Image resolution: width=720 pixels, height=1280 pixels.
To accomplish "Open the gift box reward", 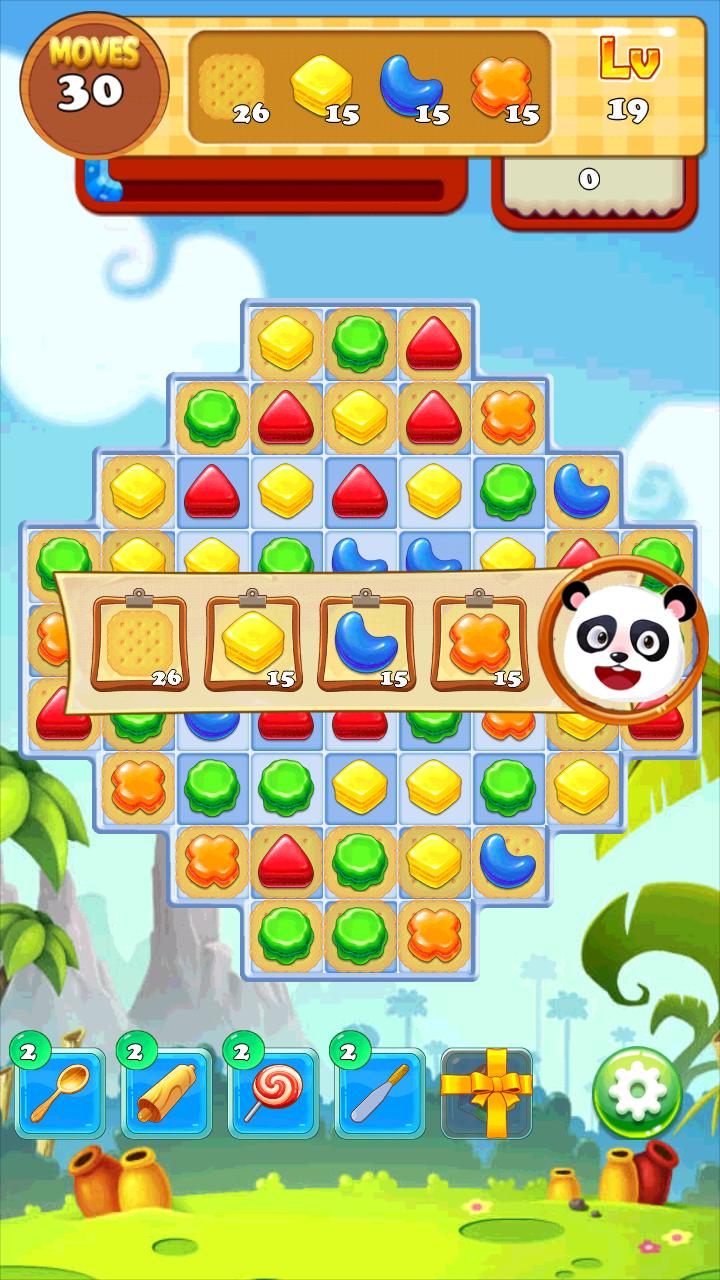I will (x=487, y=1090).
